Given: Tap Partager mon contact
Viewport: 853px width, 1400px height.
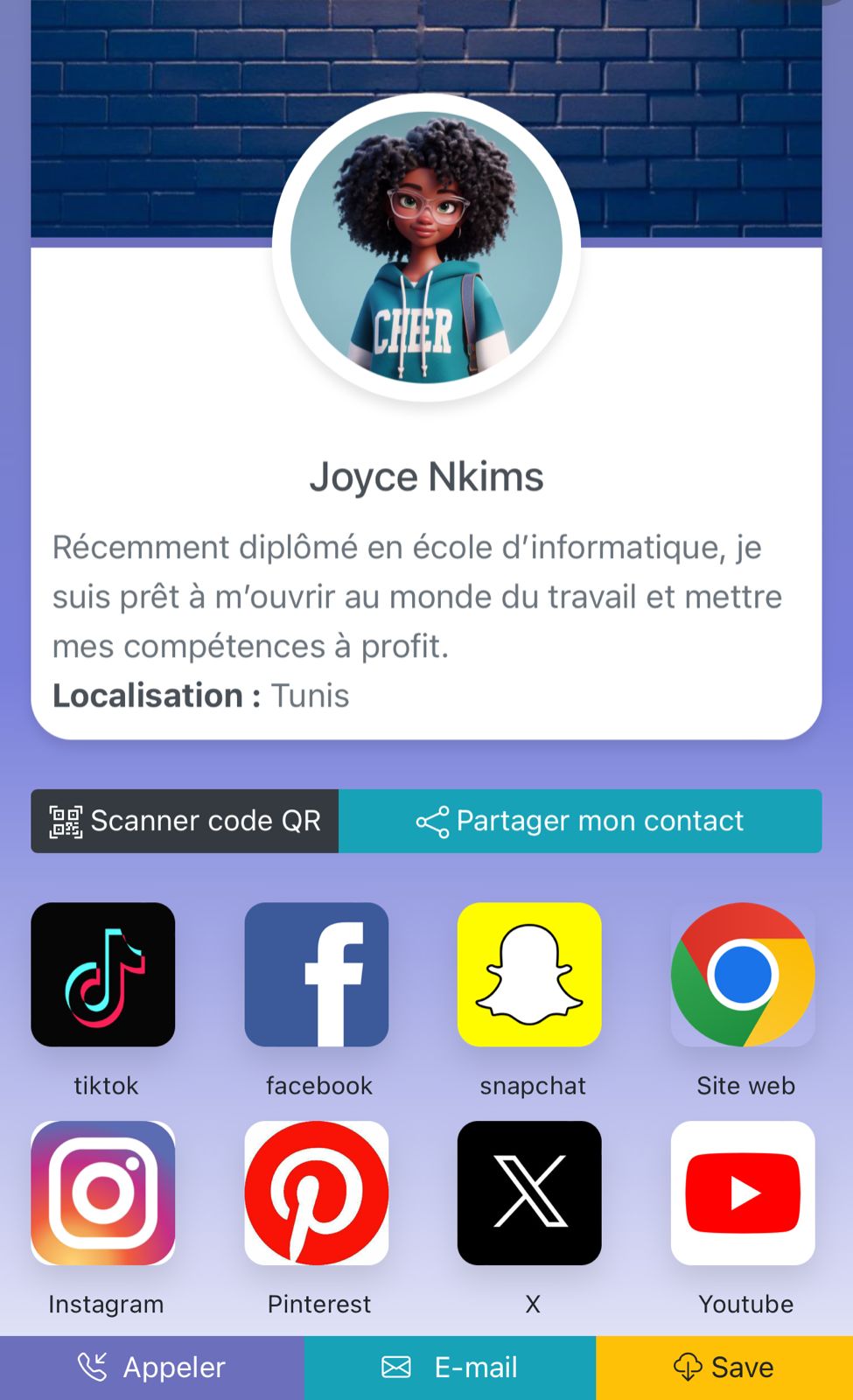Looking at the screenshot, I should click(579, 821).
